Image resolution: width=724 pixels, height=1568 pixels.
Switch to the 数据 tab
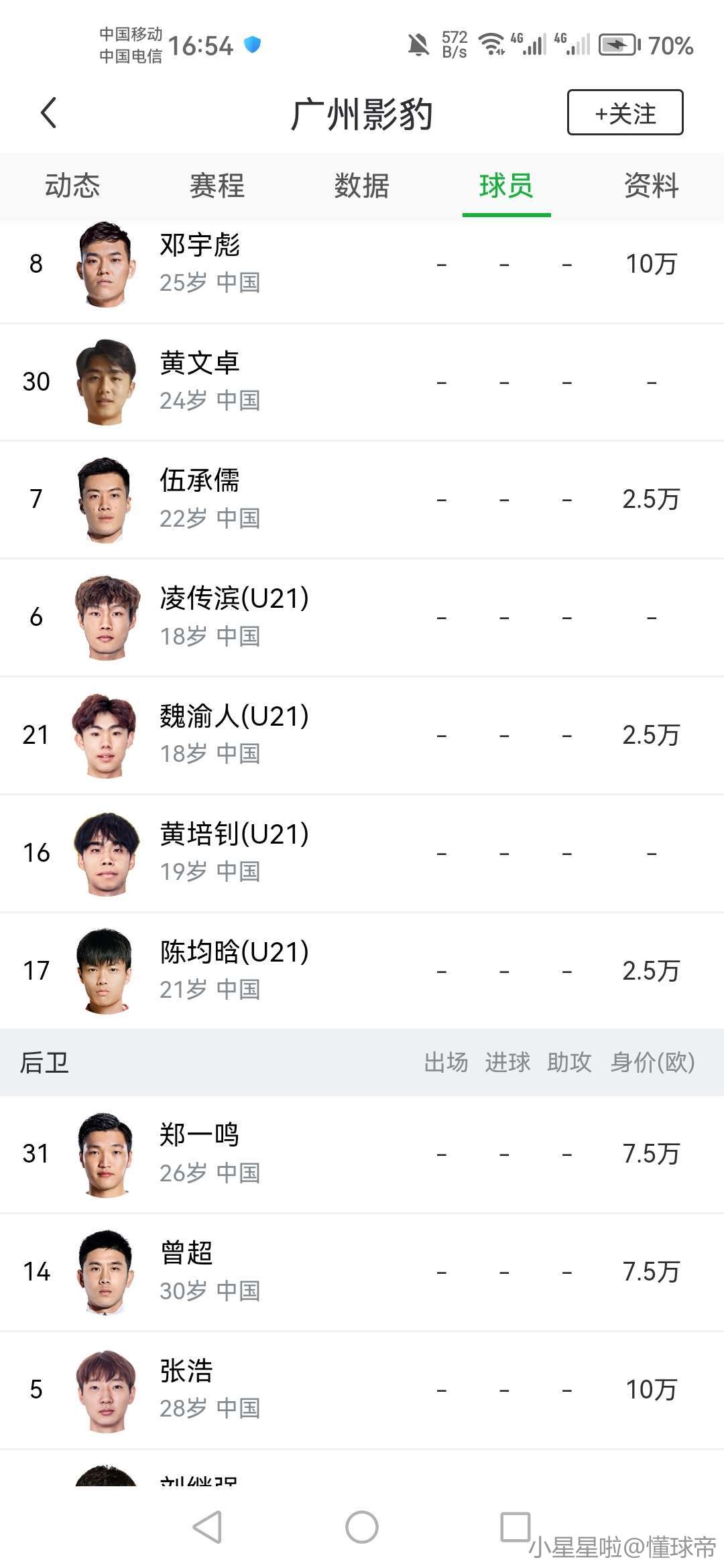[362, 186]
